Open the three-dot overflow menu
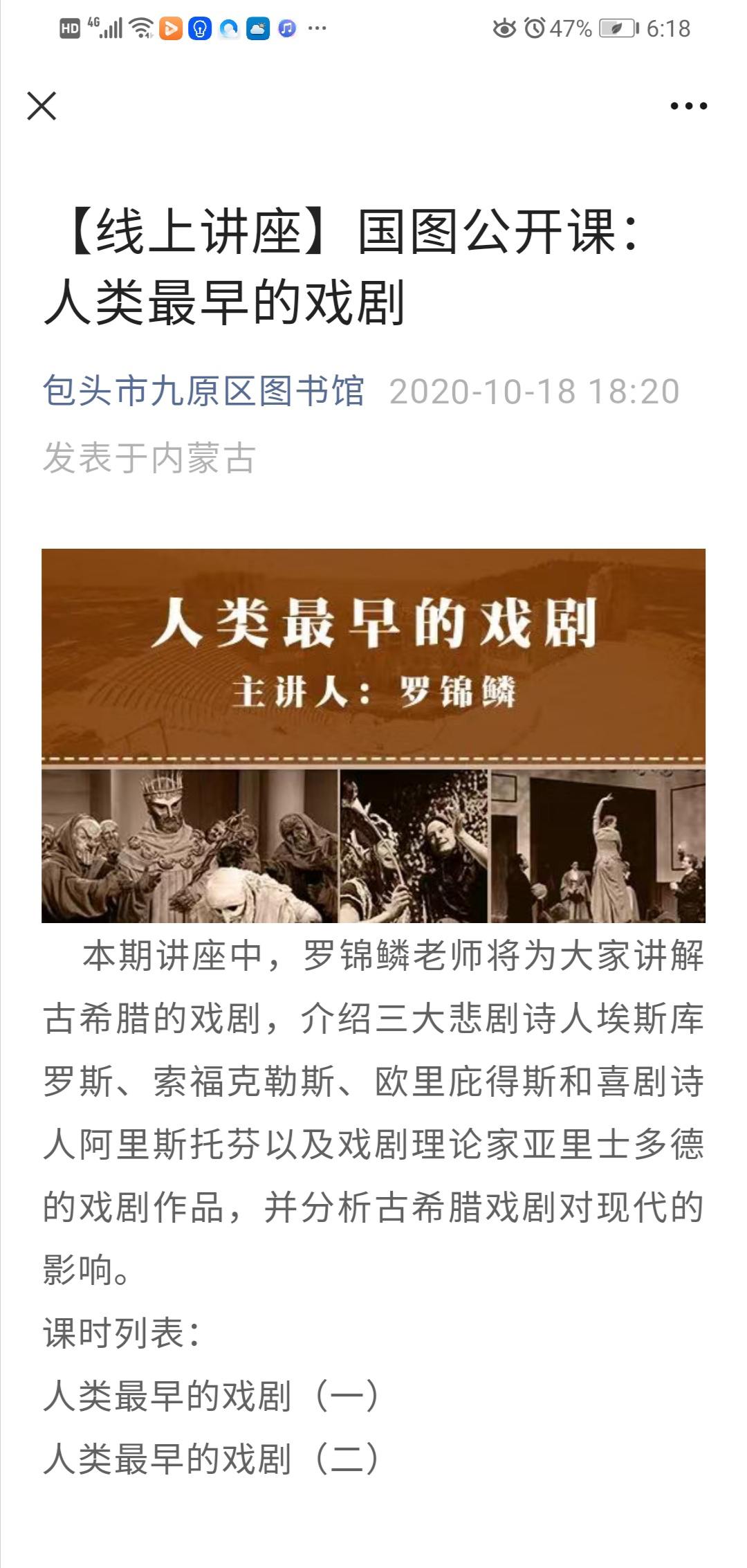Viewport: 747px width, 1568px height. (688, 106)
